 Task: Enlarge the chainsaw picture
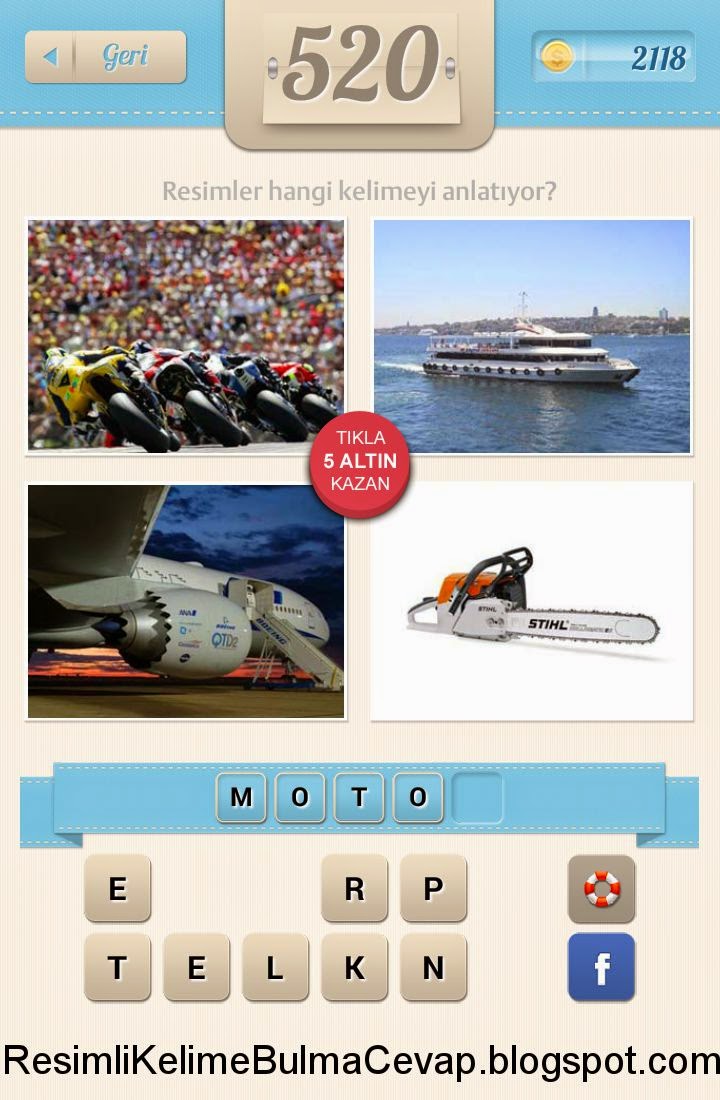coord(532,601)
